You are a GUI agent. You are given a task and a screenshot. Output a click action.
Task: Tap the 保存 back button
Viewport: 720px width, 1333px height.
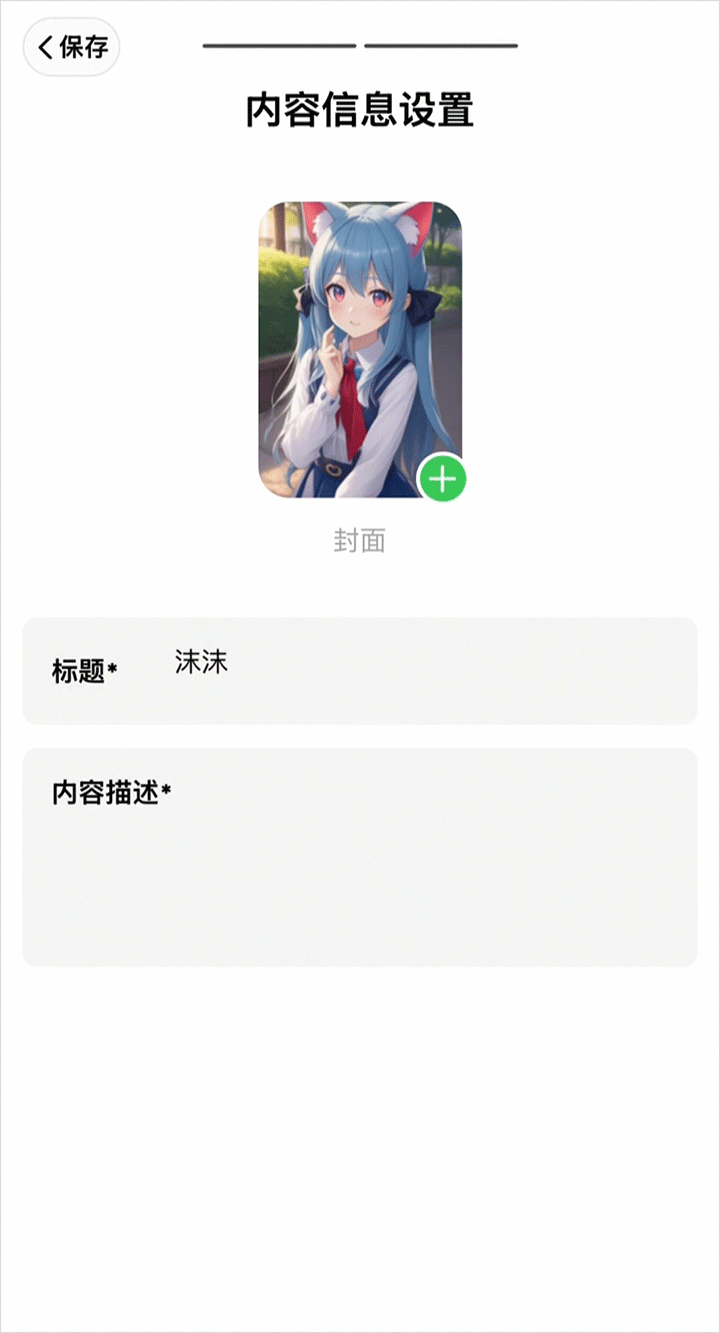72,47
